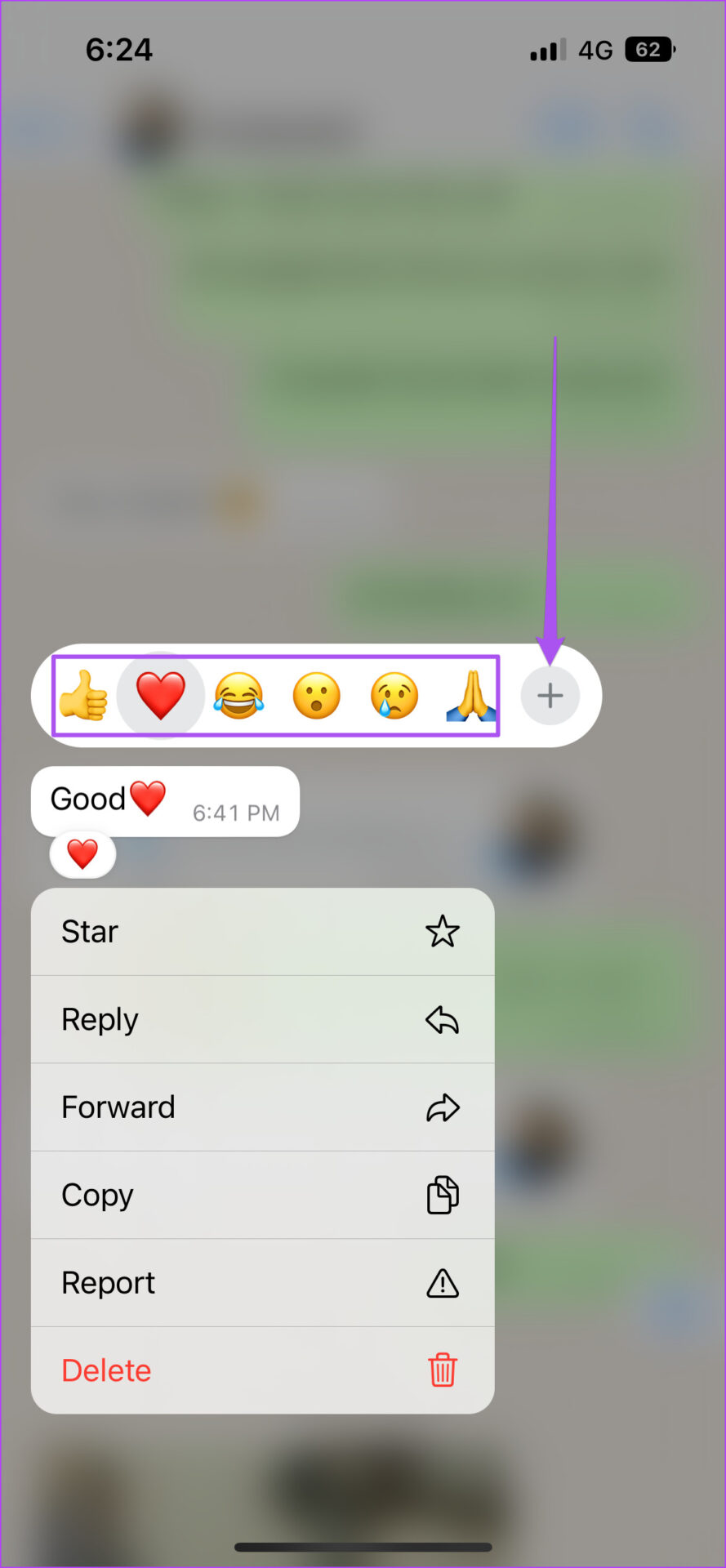React with the thumbs up emoji
The height and width of the screenshot is (1568, 726).
(83, 696)
